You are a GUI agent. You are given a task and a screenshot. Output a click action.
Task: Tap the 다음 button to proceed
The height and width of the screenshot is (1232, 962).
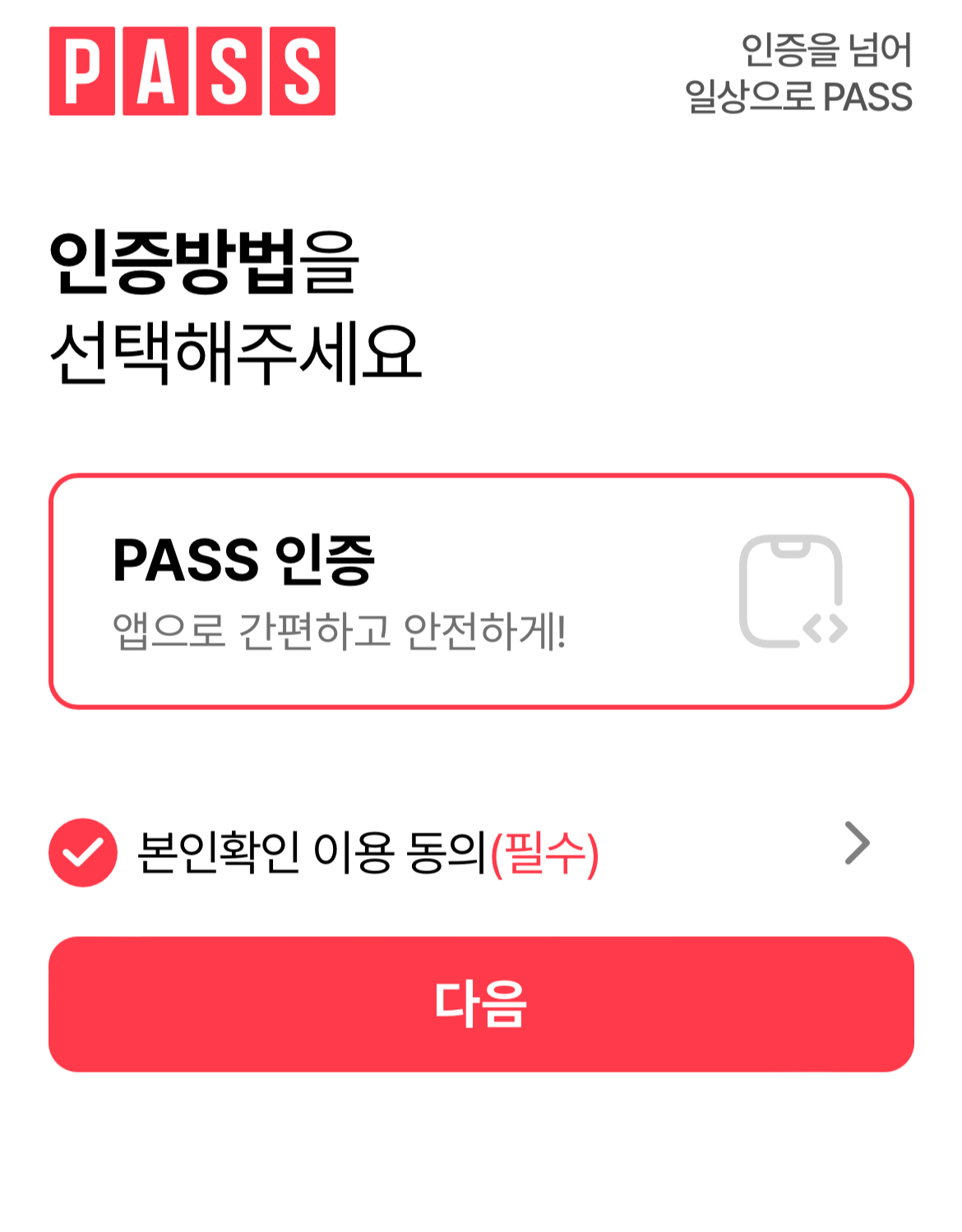pyautogui.click(x=481, y=1004)
